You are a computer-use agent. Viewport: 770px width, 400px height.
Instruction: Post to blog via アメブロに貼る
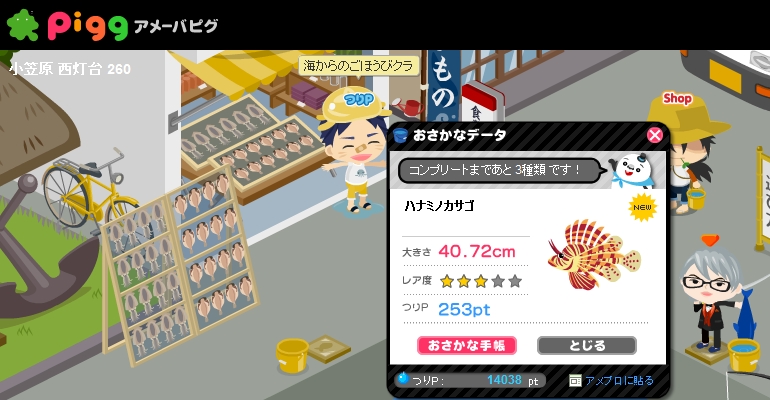click(x=611, y=380)
